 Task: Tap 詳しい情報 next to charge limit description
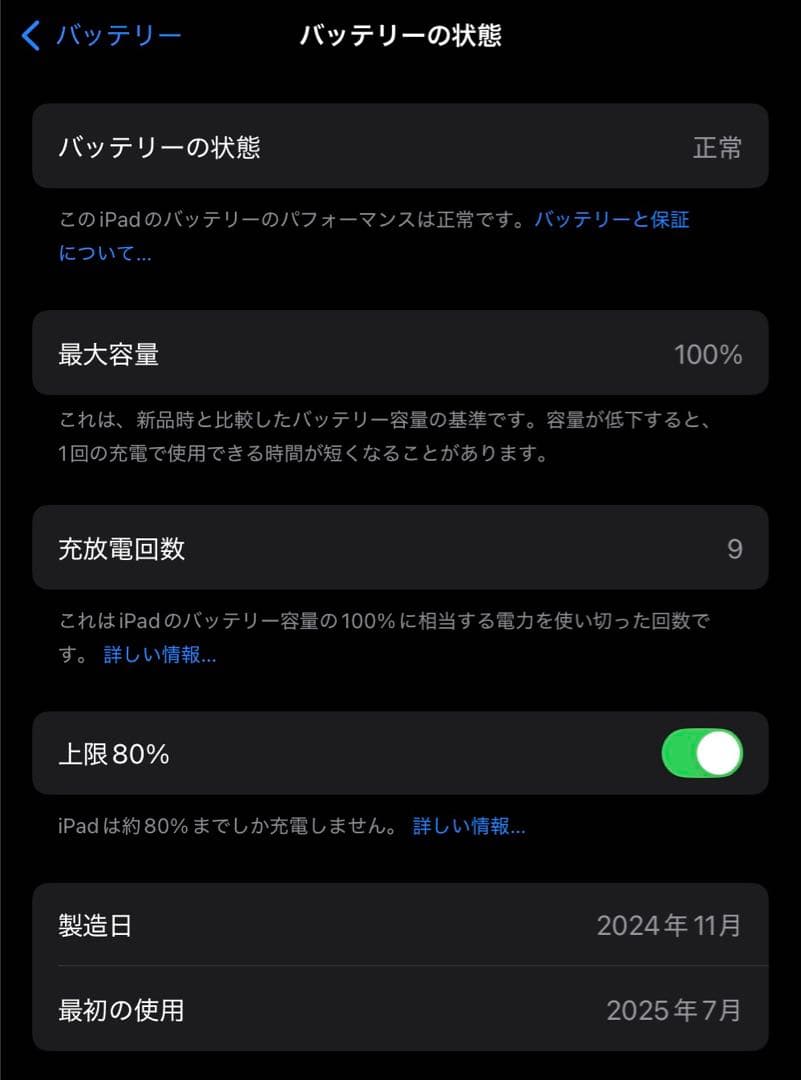[x=469, y=826]
